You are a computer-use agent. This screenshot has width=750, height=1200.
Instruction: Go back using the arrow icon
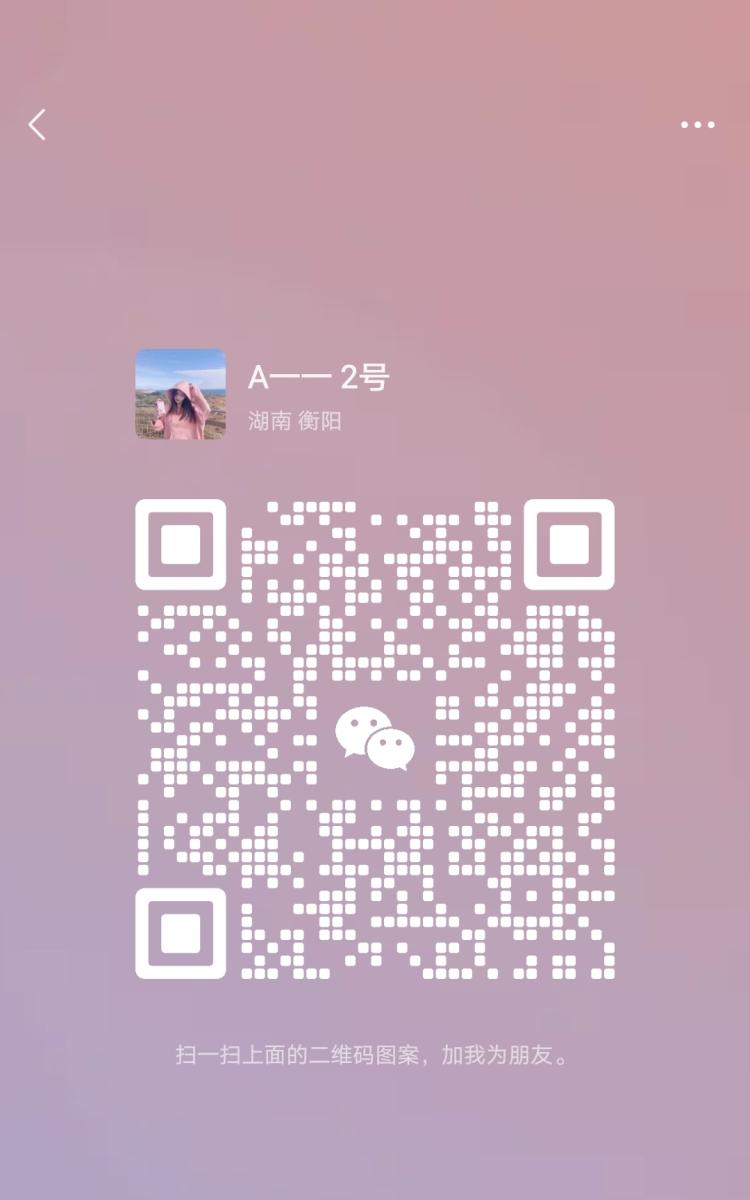click(x=37, y=125)
